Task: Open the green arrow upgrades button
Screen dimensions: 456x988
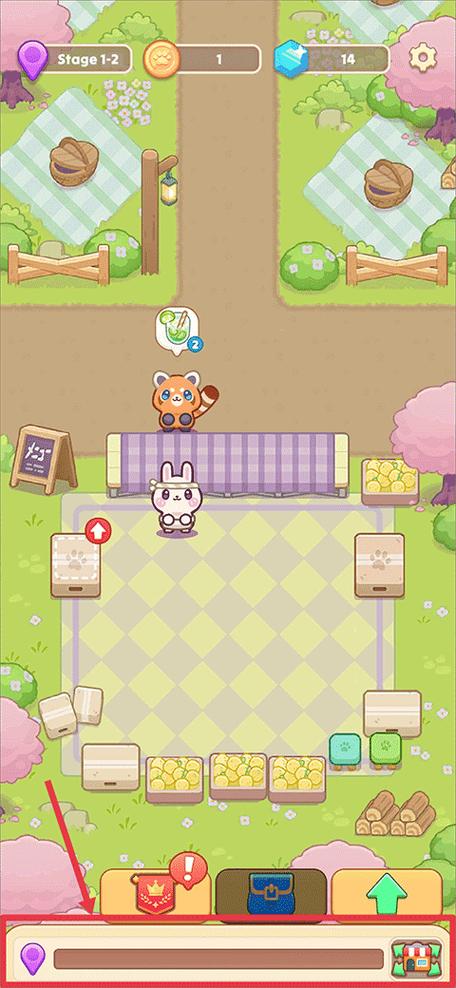Action: click(x=387, y=892)
